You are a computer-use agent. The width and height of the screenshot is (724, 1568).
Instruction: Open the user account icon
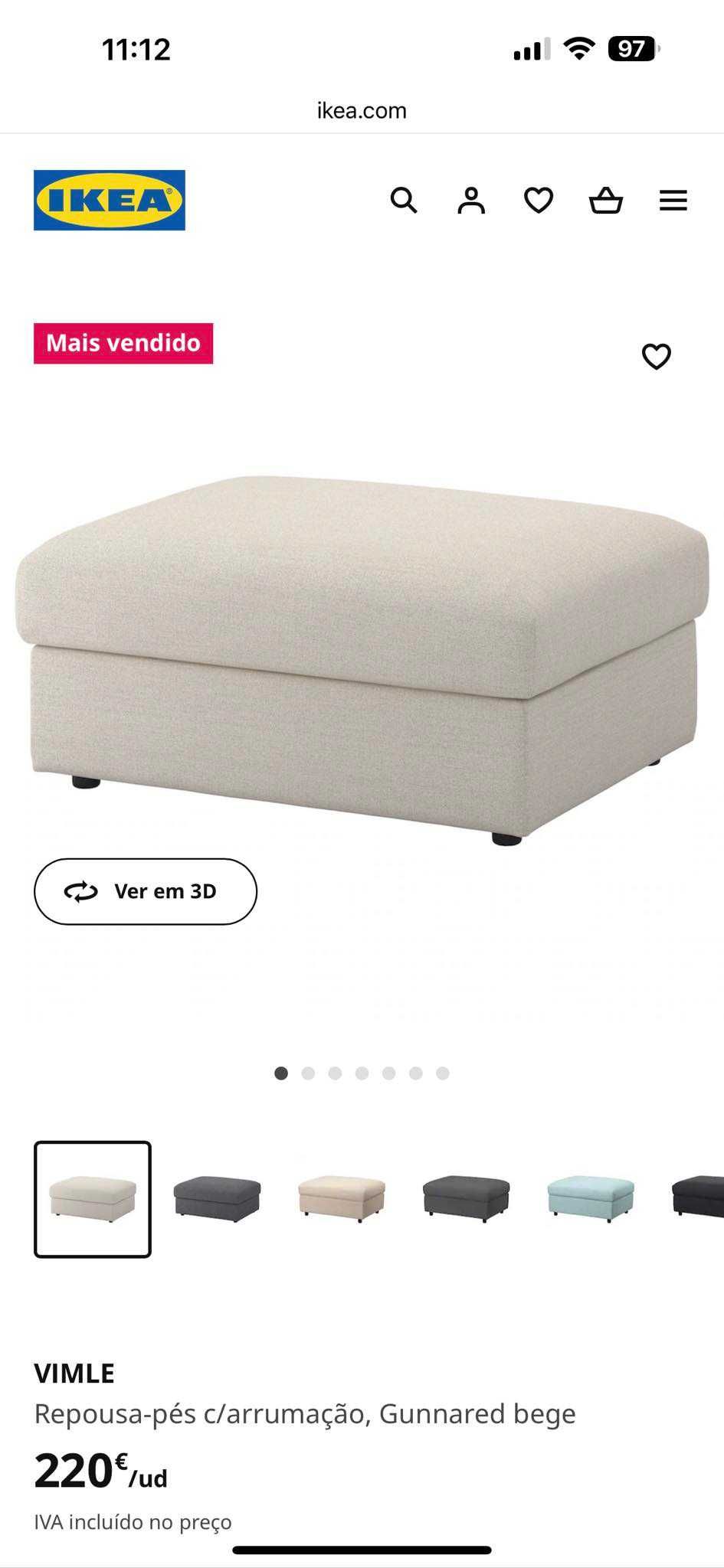(471, 201)
